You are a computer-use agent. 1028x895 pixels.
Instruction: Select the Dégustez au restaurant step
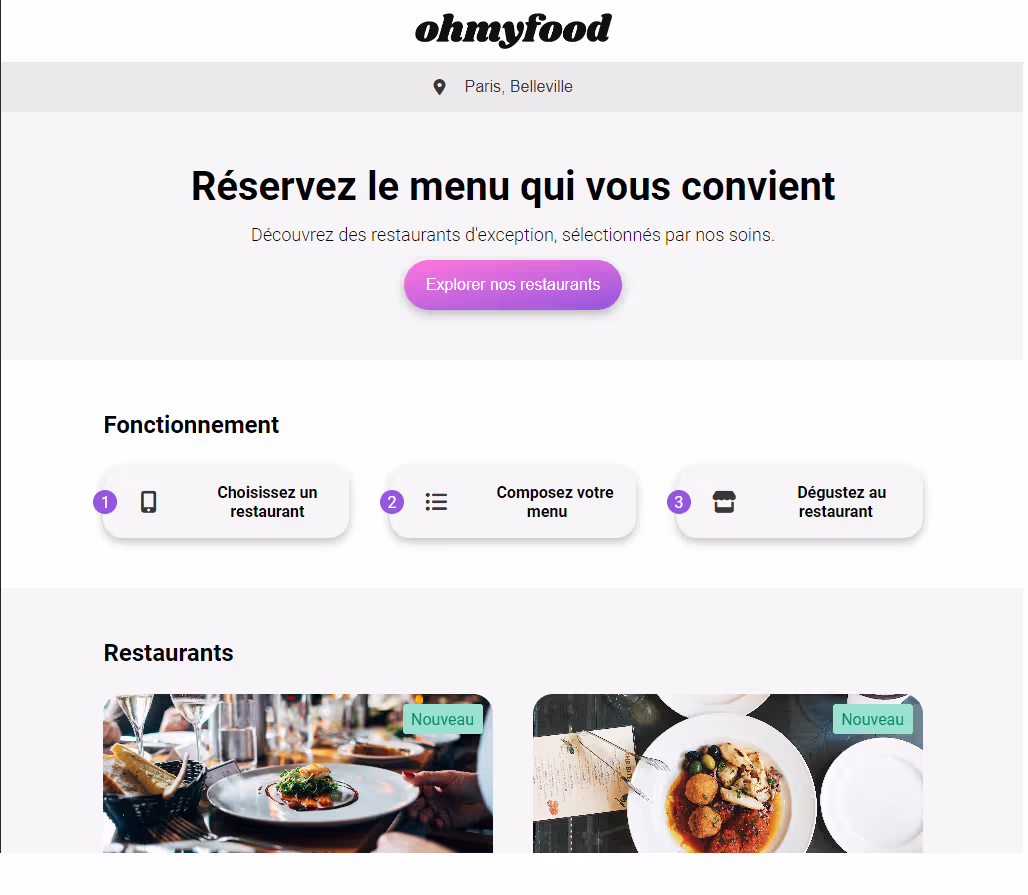point(799,502)
